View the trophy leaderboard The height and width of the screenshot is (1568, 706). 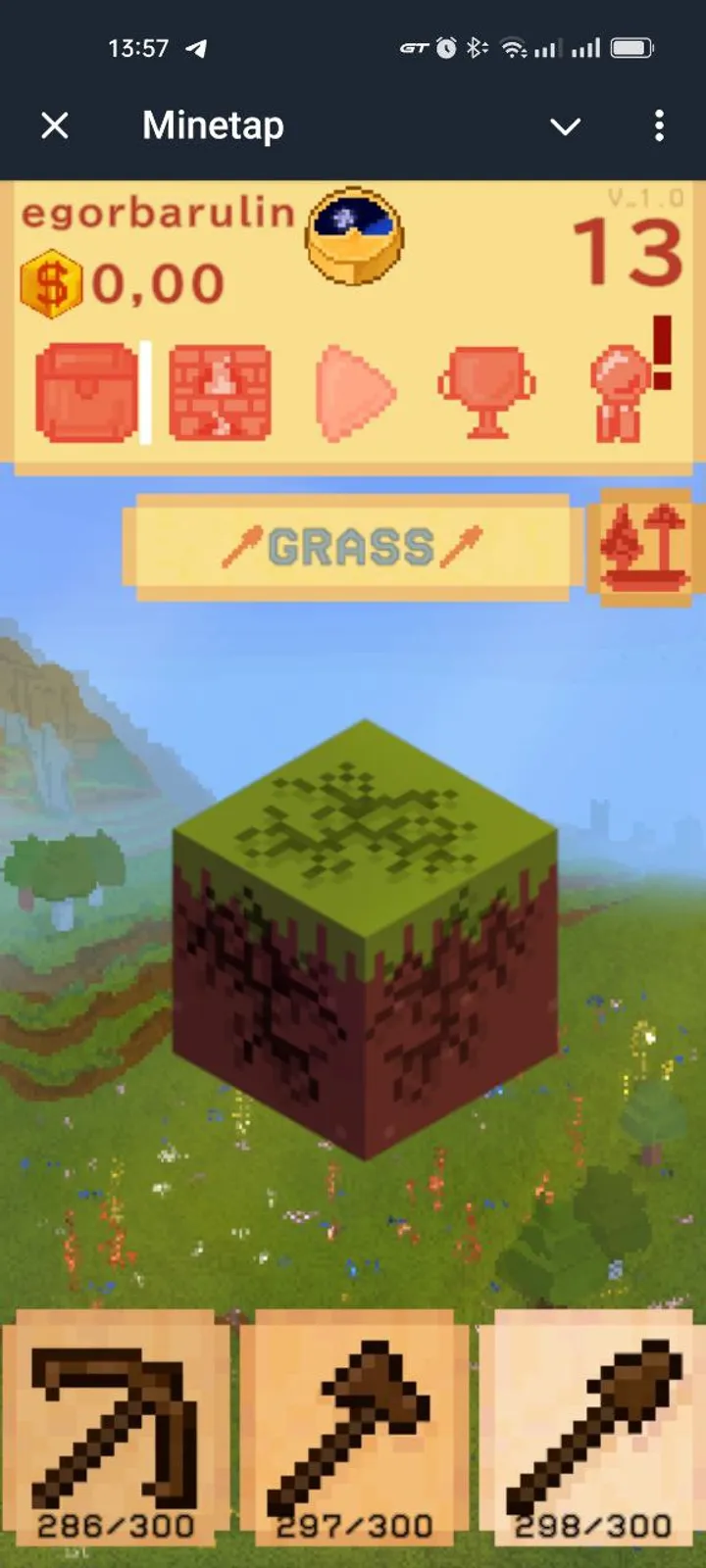486,392
